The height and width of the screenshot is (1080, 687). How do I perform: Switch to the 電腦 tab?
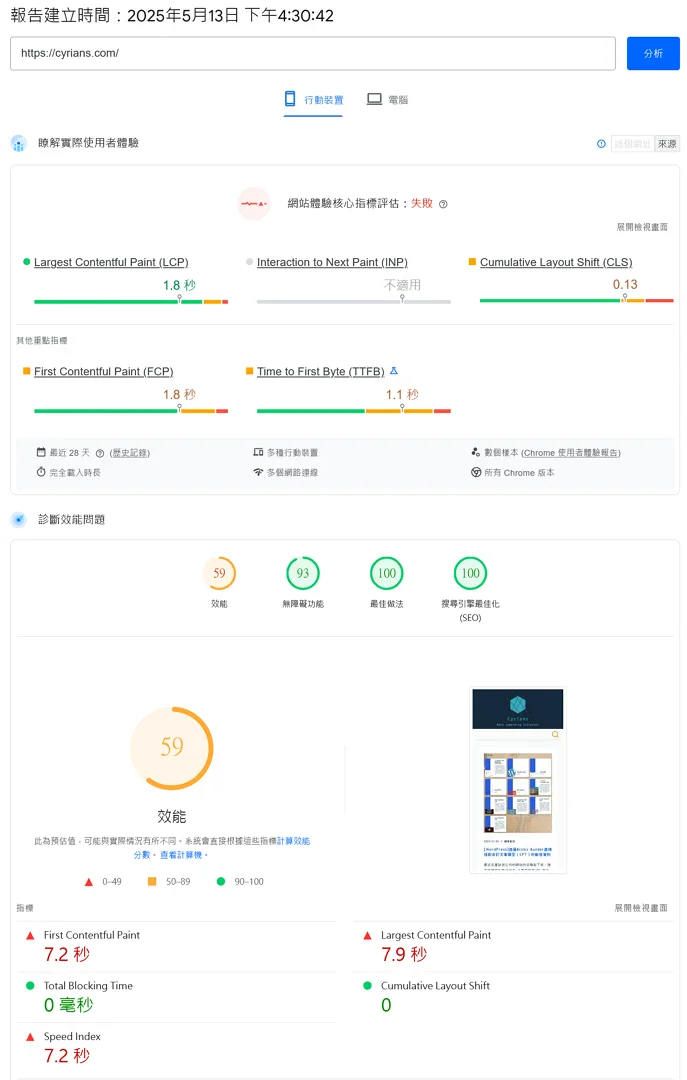click(387, 100)
